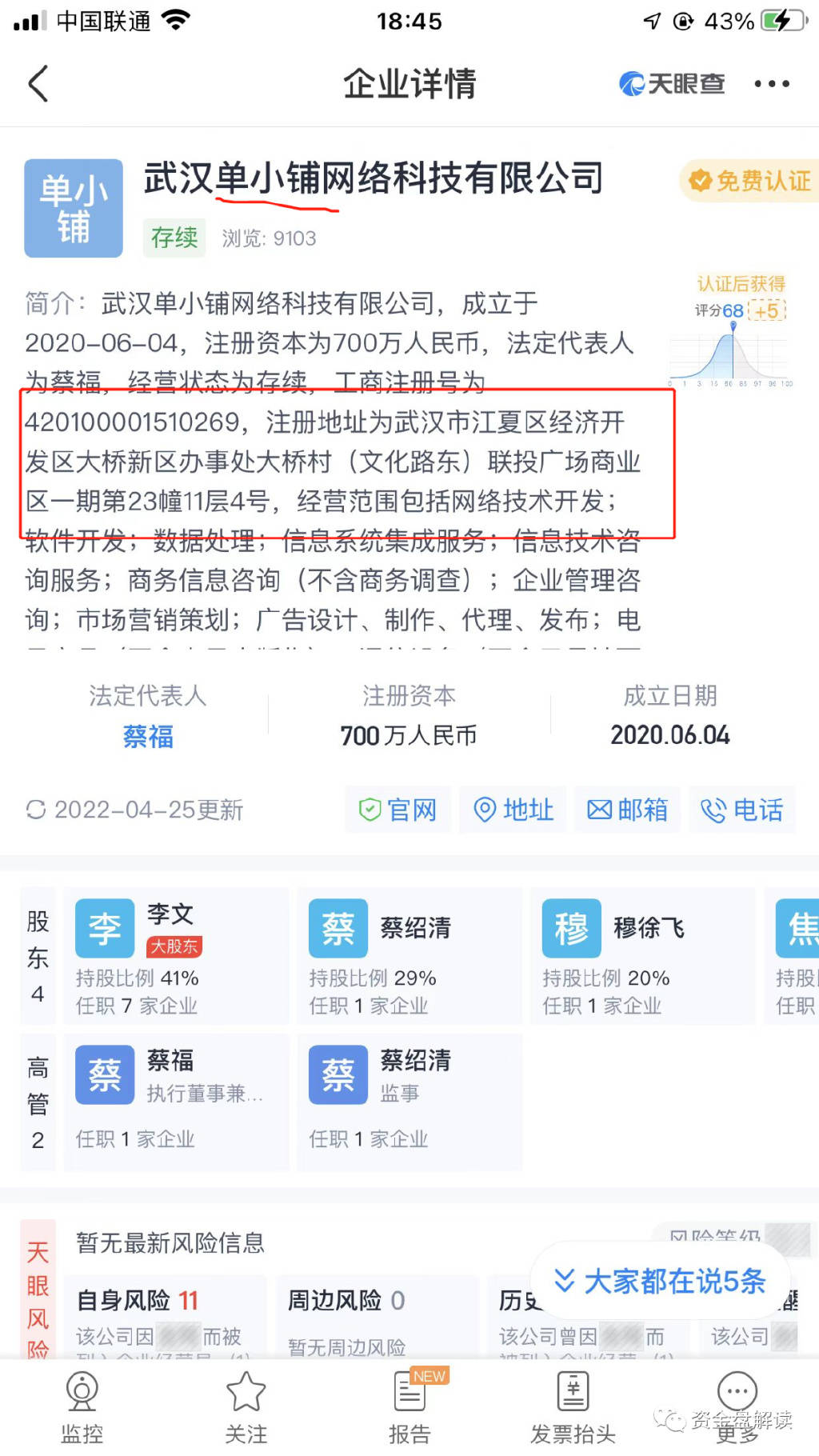Follow the company with 关注
The height and width of the screenshot is (1456, 819).
246,1406
